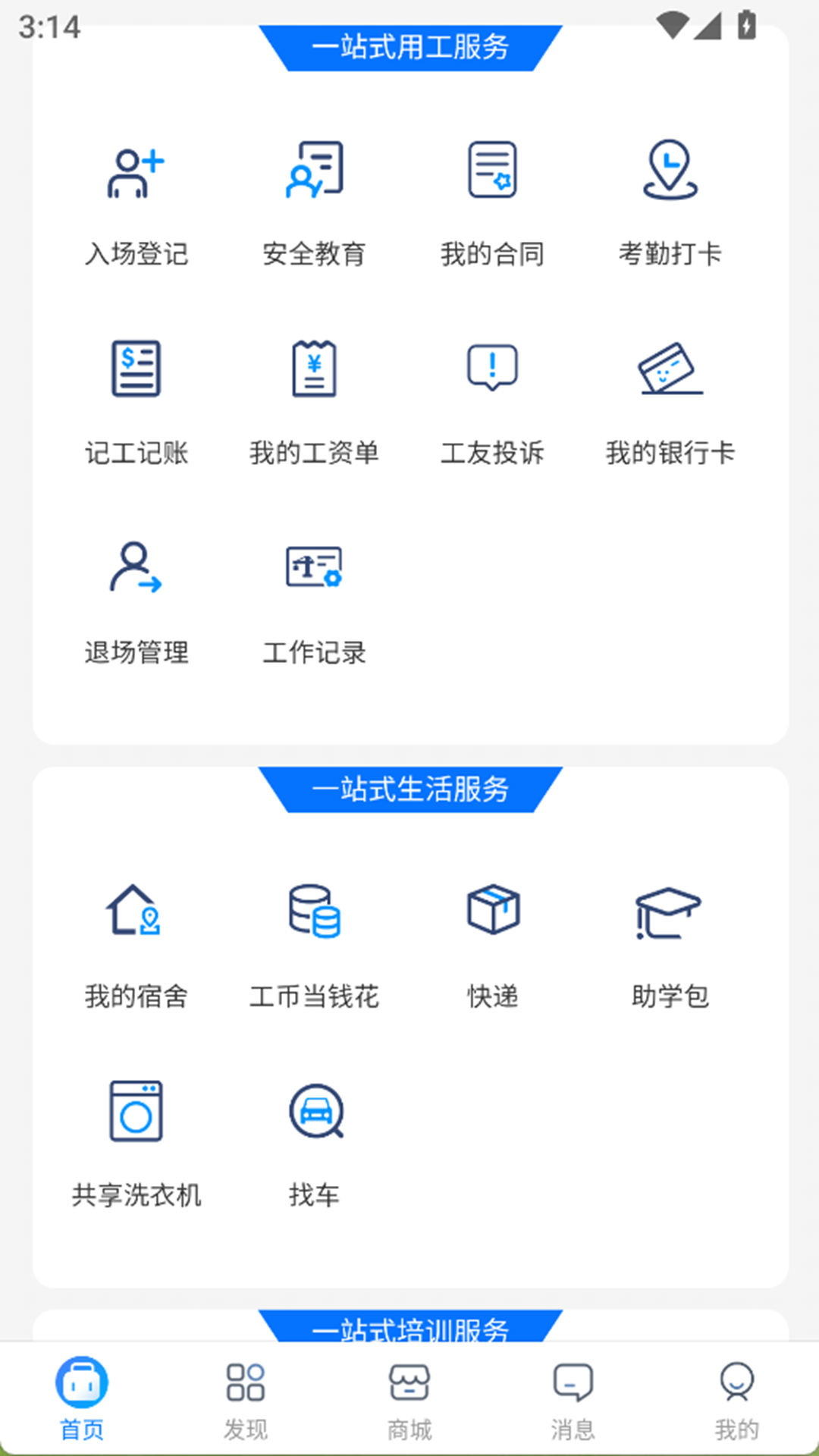The width and height of the screenshot is (819, 1456).
Task: Switch to the 消息 tab
Action: (x=573, y=1399)
